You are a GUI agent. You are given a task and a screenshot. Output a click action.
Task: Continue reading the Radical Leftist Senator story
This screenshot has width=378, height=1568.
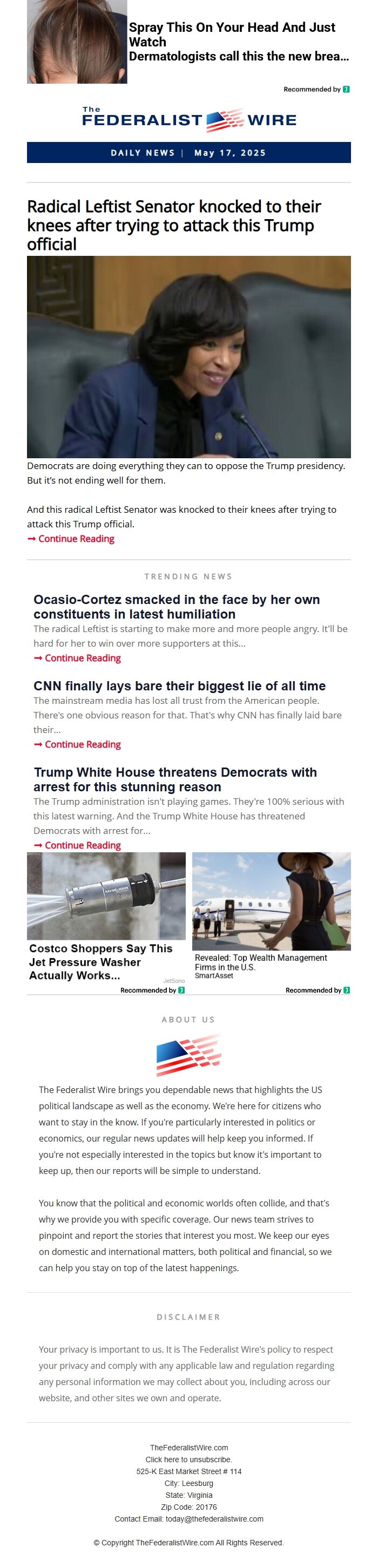(x=76, y=539)
